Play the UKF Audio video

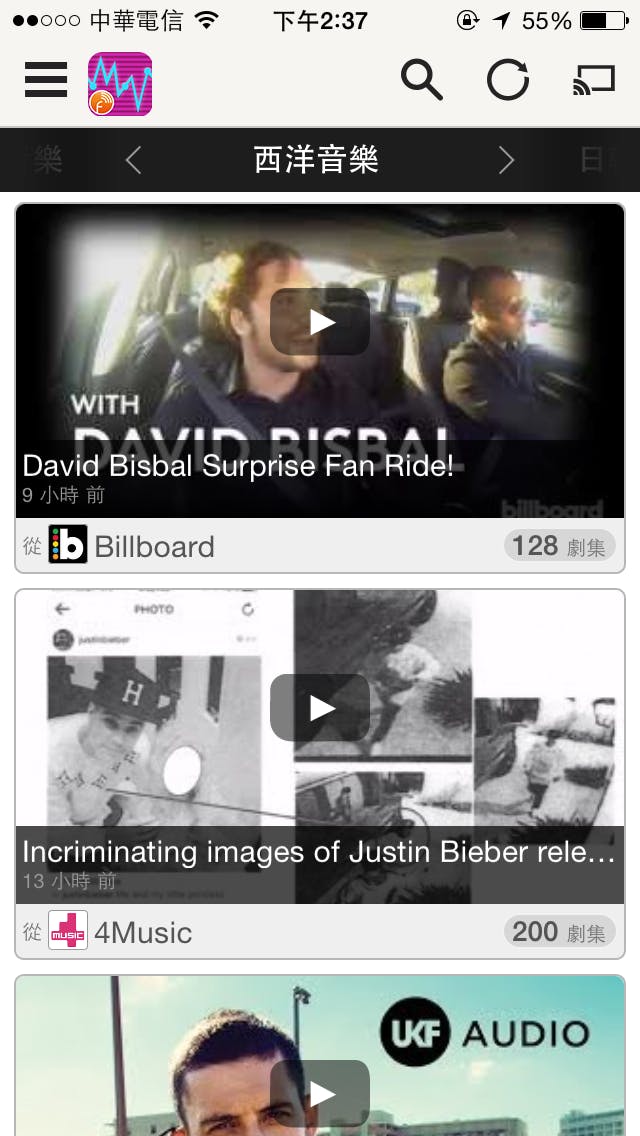(x=320, y=1092)
